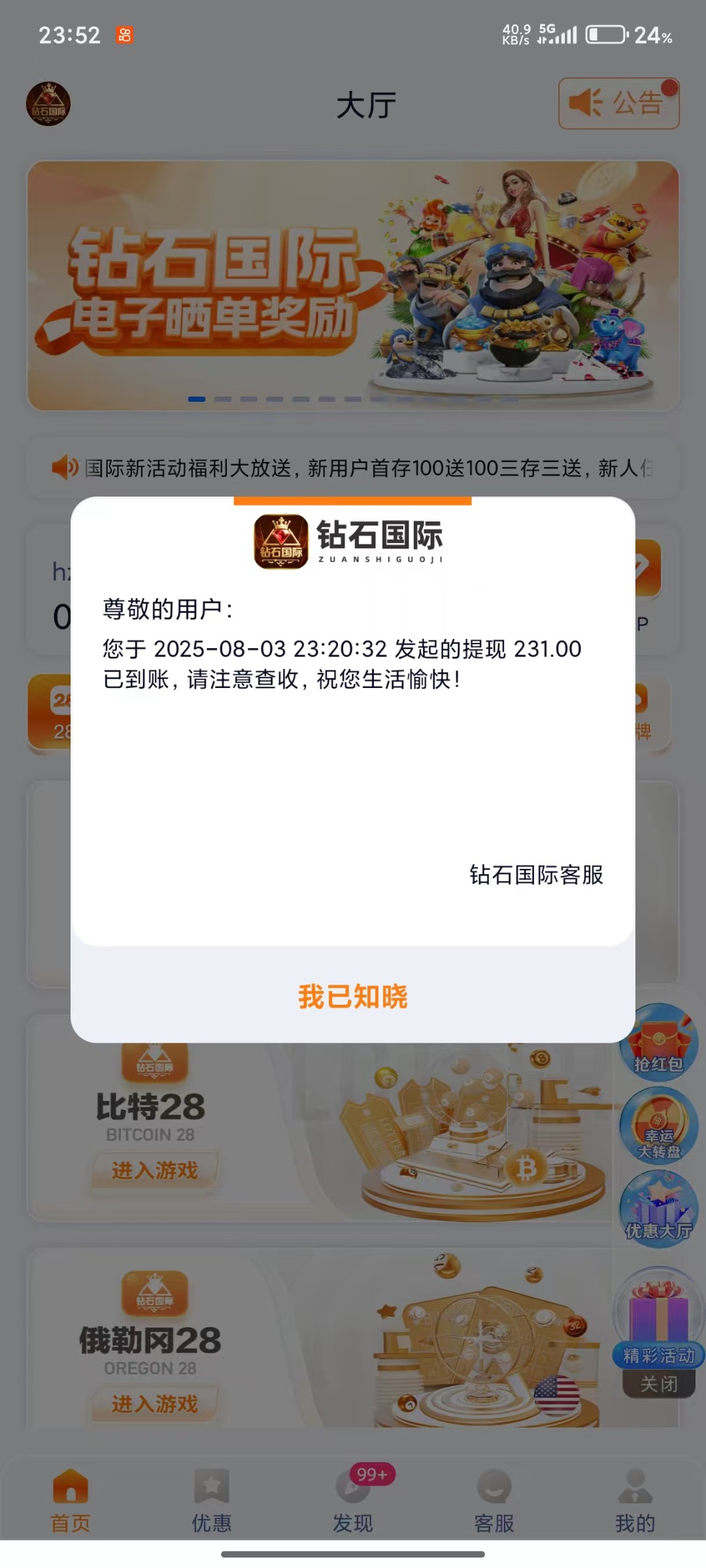The width and height of the screenshot is (706, 1568).
Task: Dismiss the dialog with 我已知晓
Action: coord(353,996)
